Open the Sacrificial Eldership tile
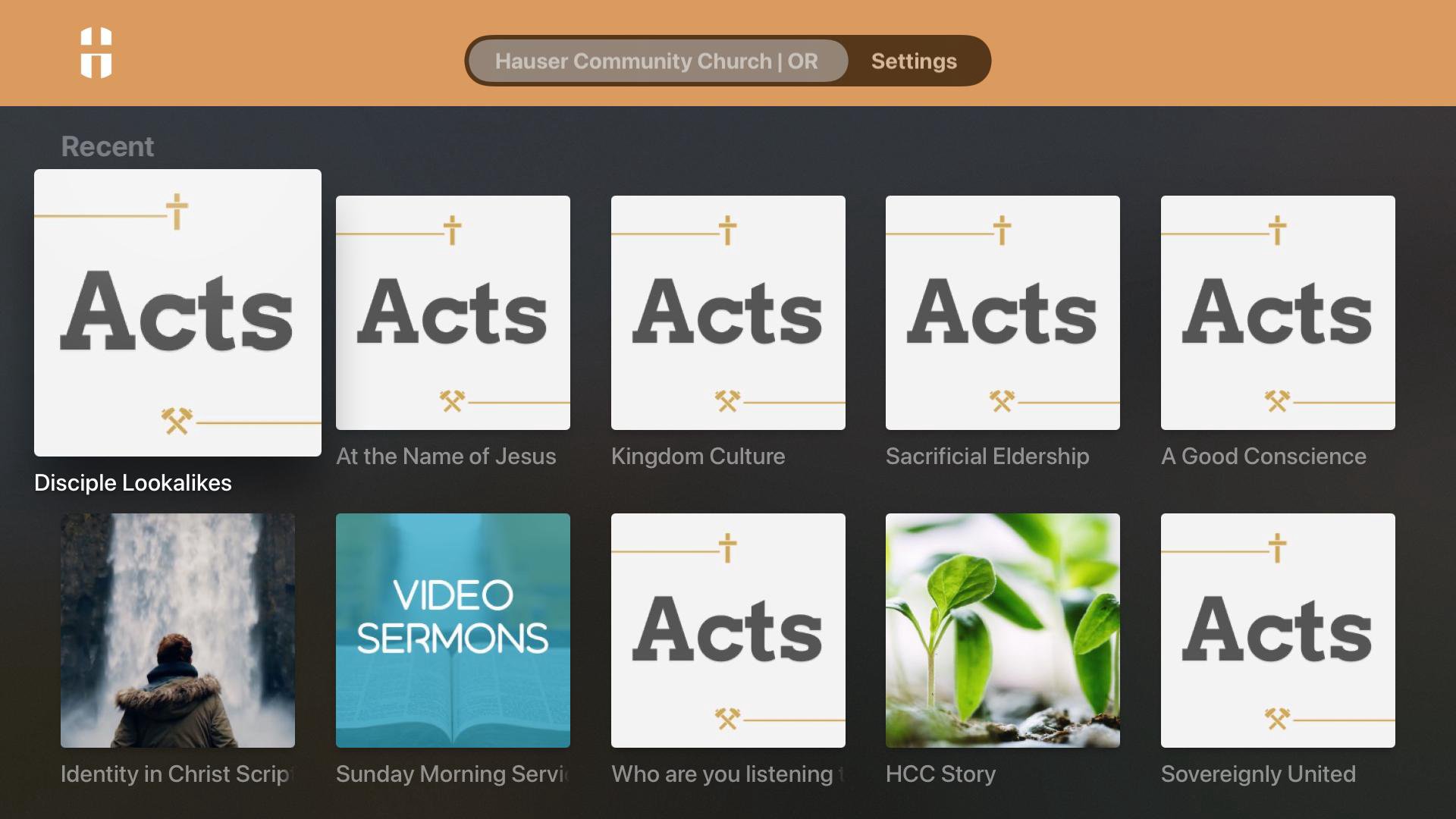The height and width of the screenshot is (819, 1456). (1003, 312)
